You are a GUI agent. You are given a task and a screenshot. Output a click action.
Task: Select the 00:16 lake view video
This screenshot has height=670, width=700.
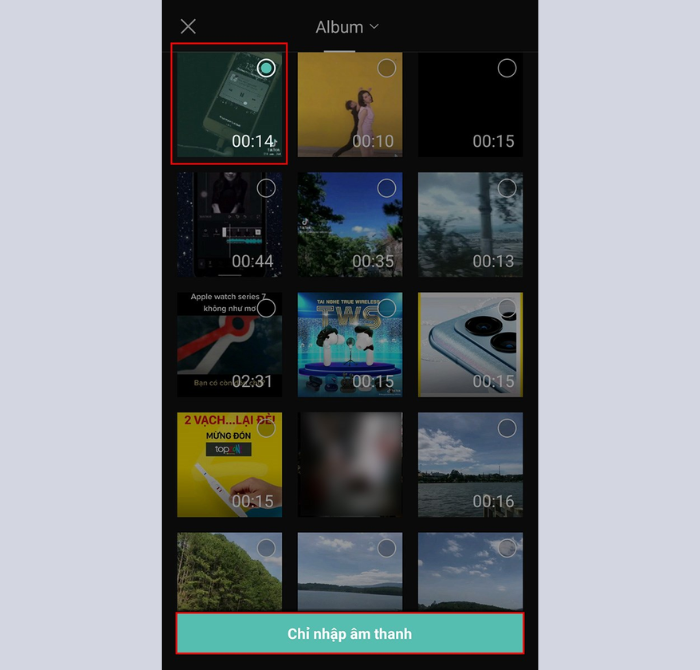tap(507, 428)
